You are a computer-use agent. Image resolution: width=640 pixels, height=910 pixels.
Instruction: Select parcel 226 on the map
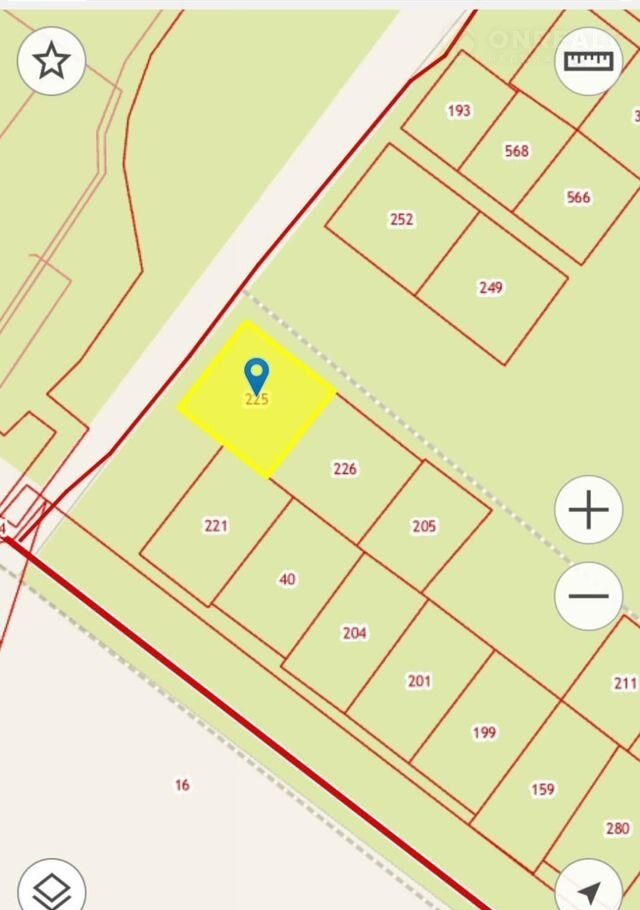click(x=345, y=468)
